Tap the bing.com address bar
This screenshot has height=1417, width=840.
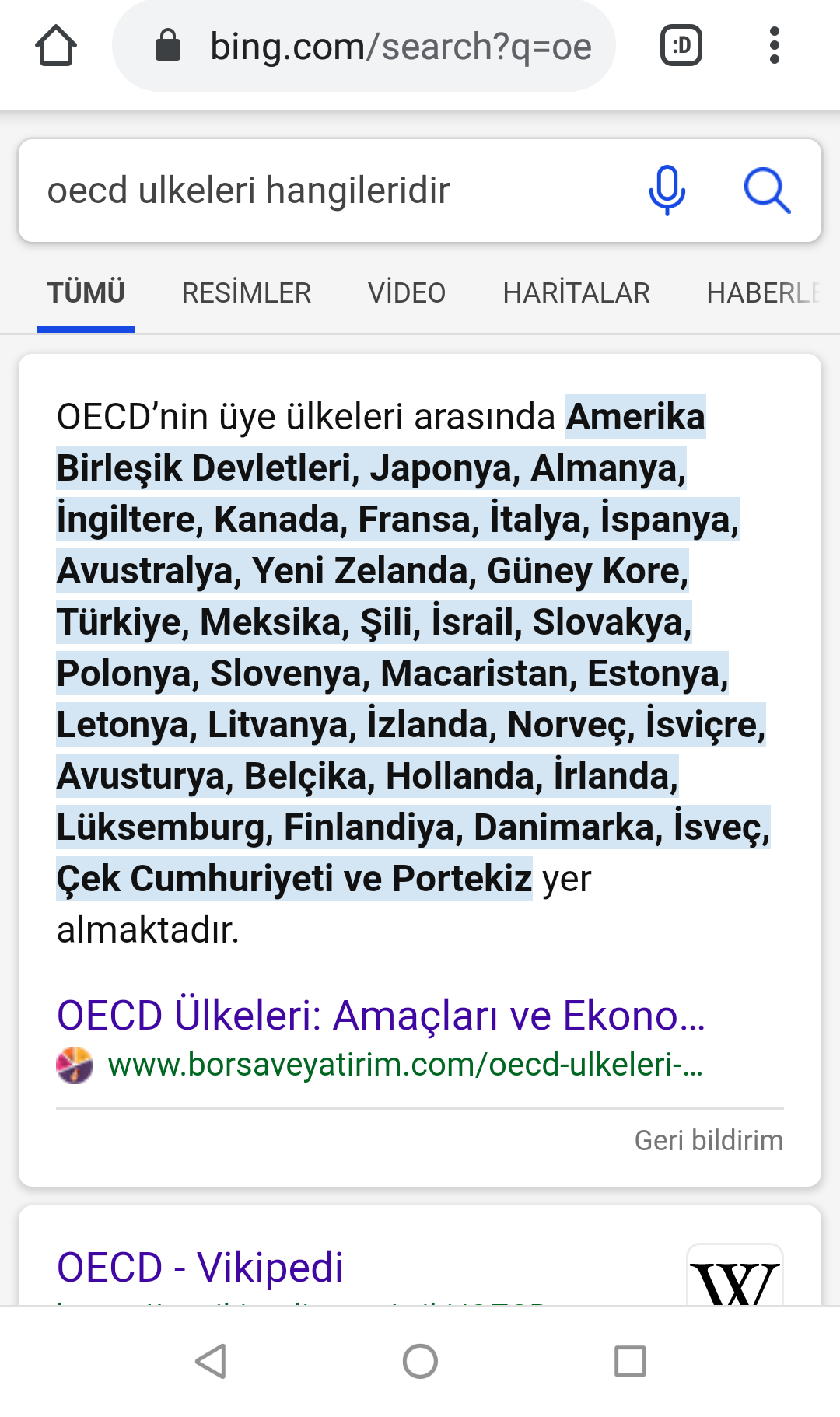click(381, 47)
